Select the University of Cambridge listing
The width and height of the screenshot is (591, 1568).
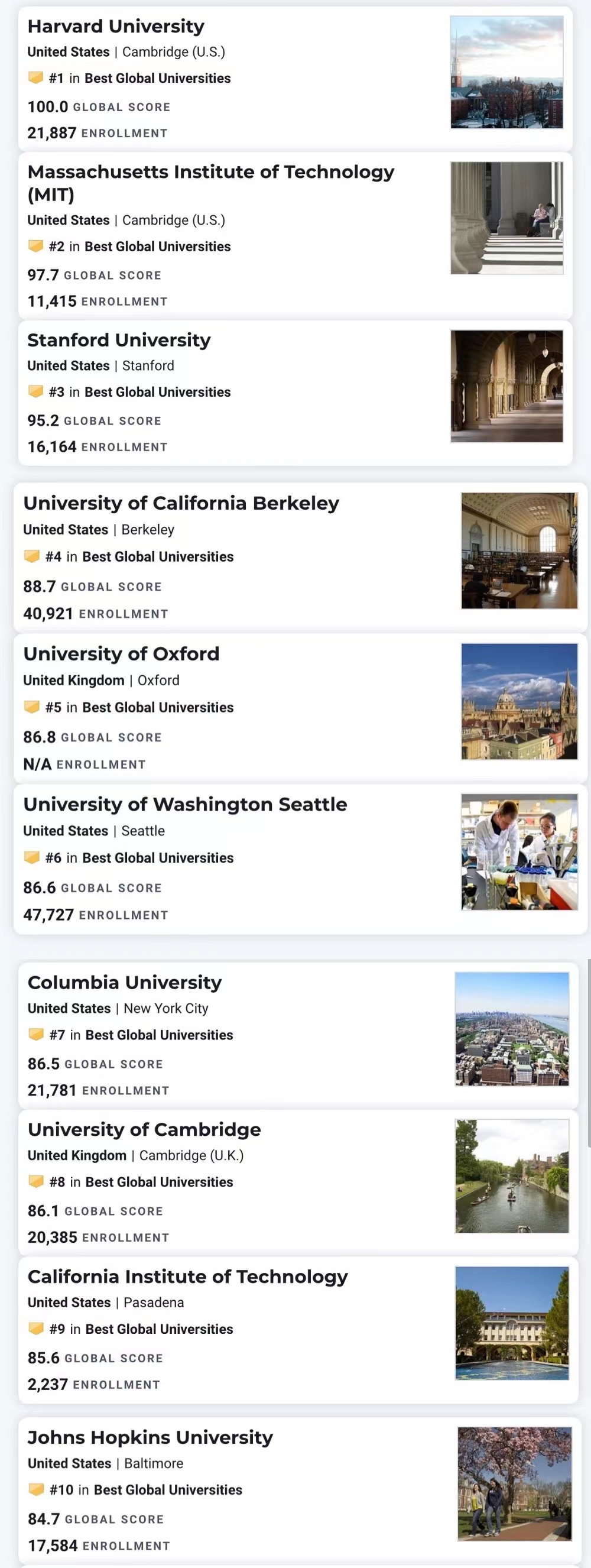coord(144,1130)
